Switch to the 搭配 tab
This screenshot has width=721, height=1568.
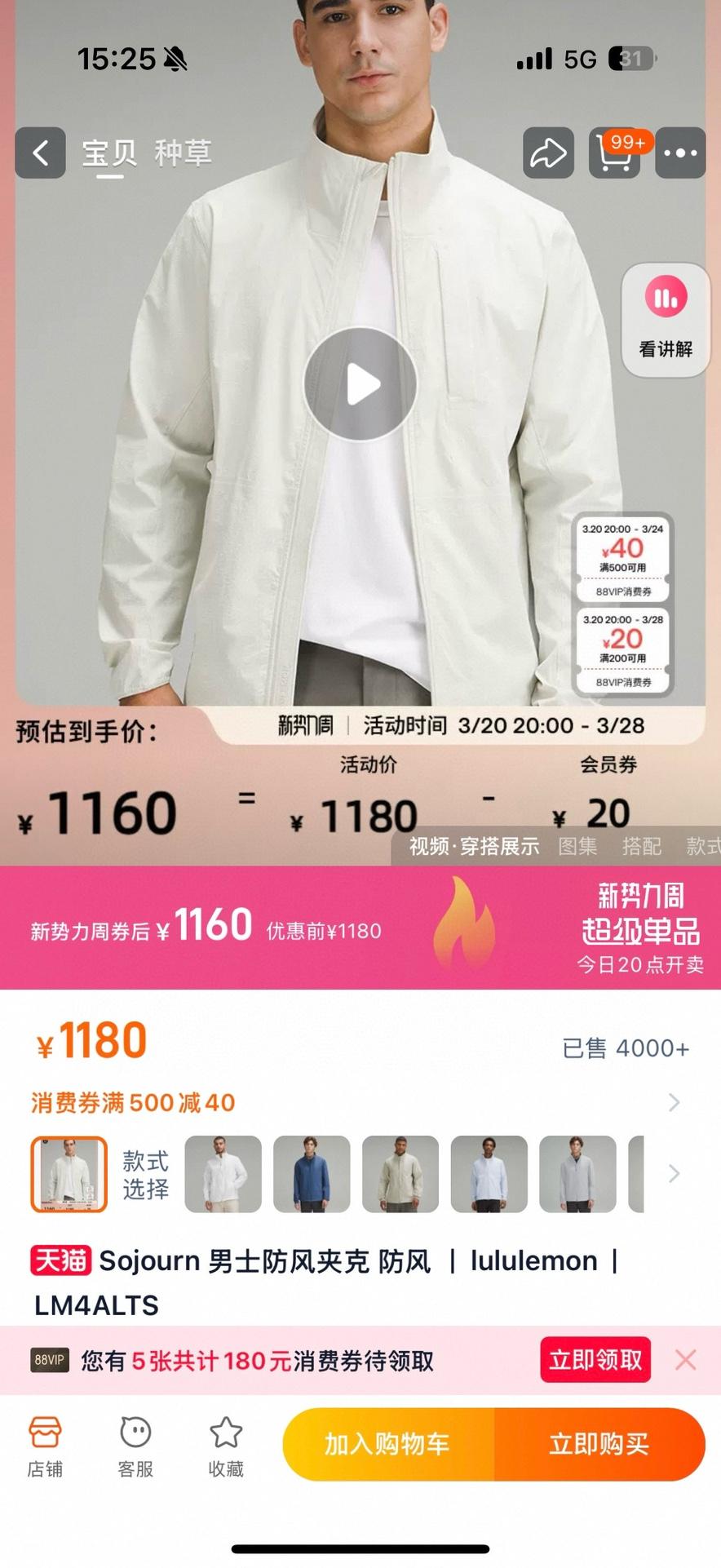click(641, 846)
